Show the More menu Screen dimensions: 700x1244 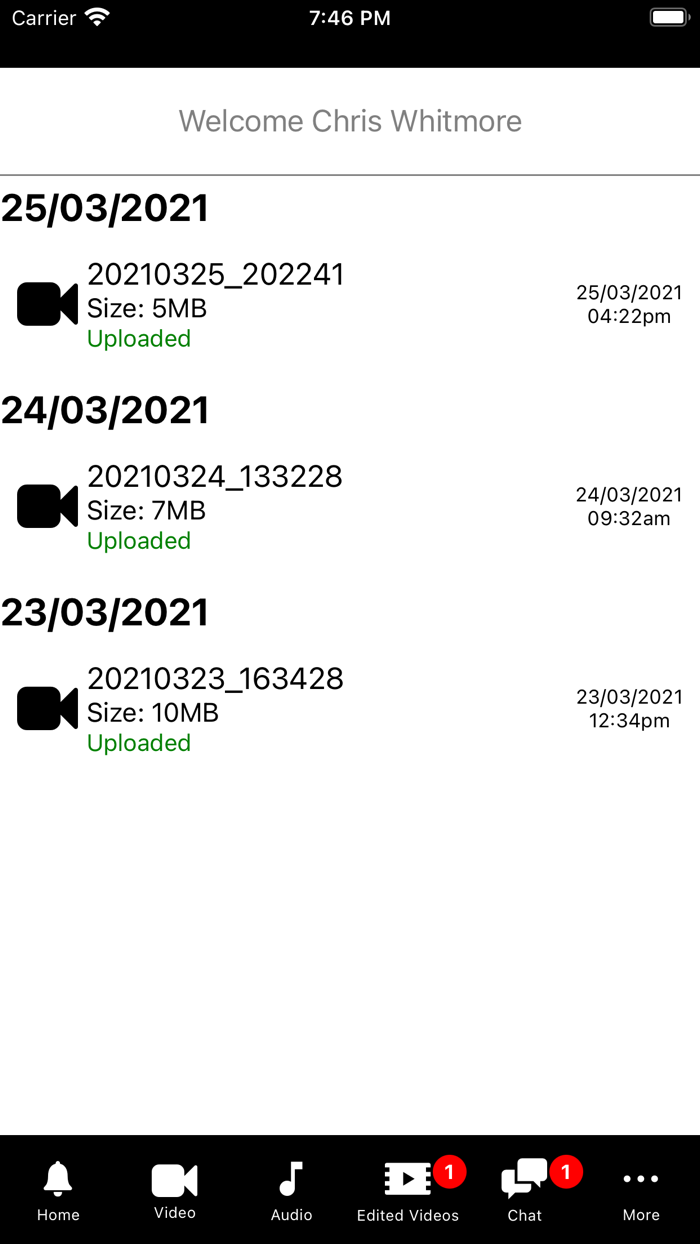[x=641, y=1191]
